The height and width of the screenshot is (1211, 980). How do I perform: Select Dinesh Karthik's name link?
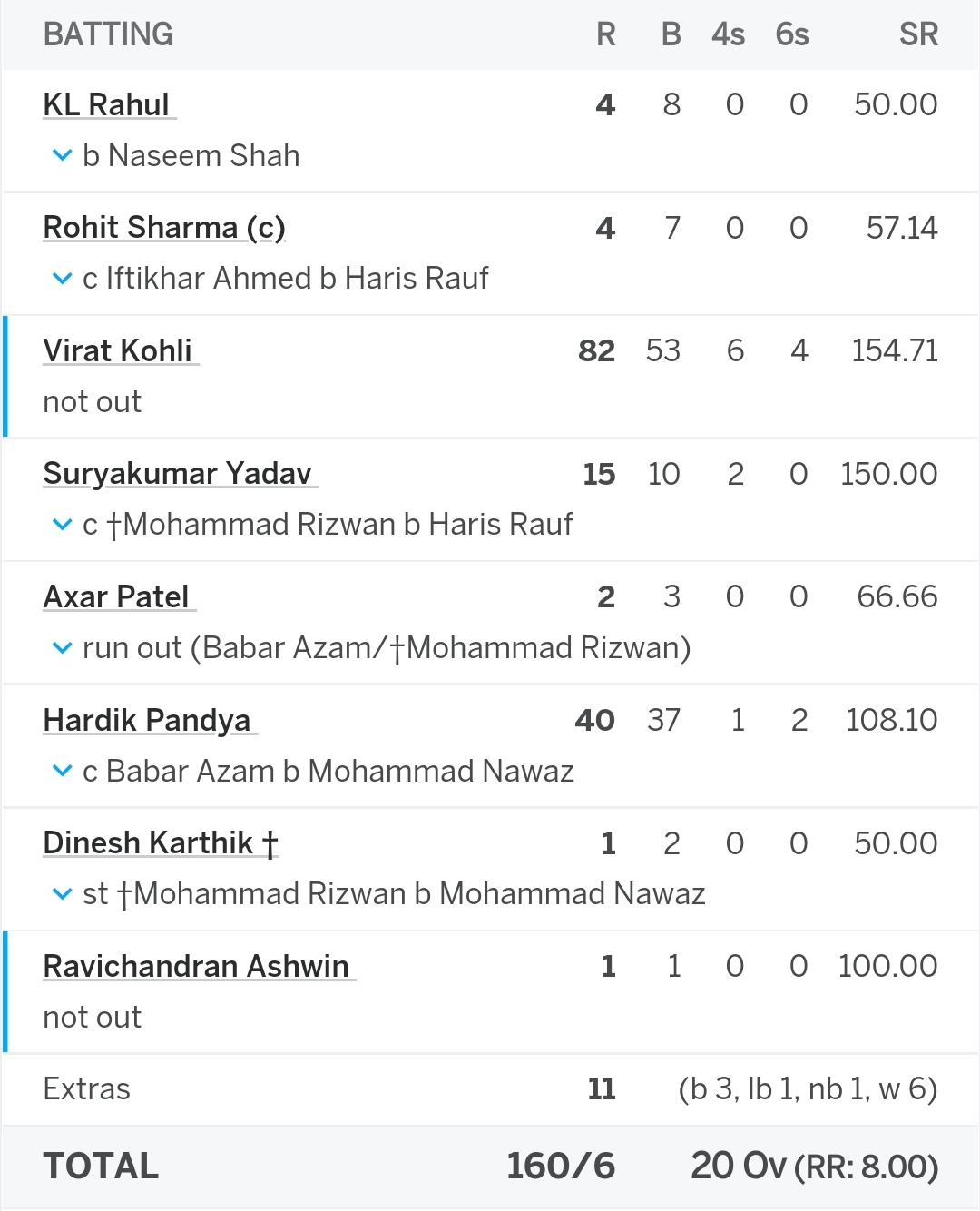pyautogui.click(x=160, y=843)
